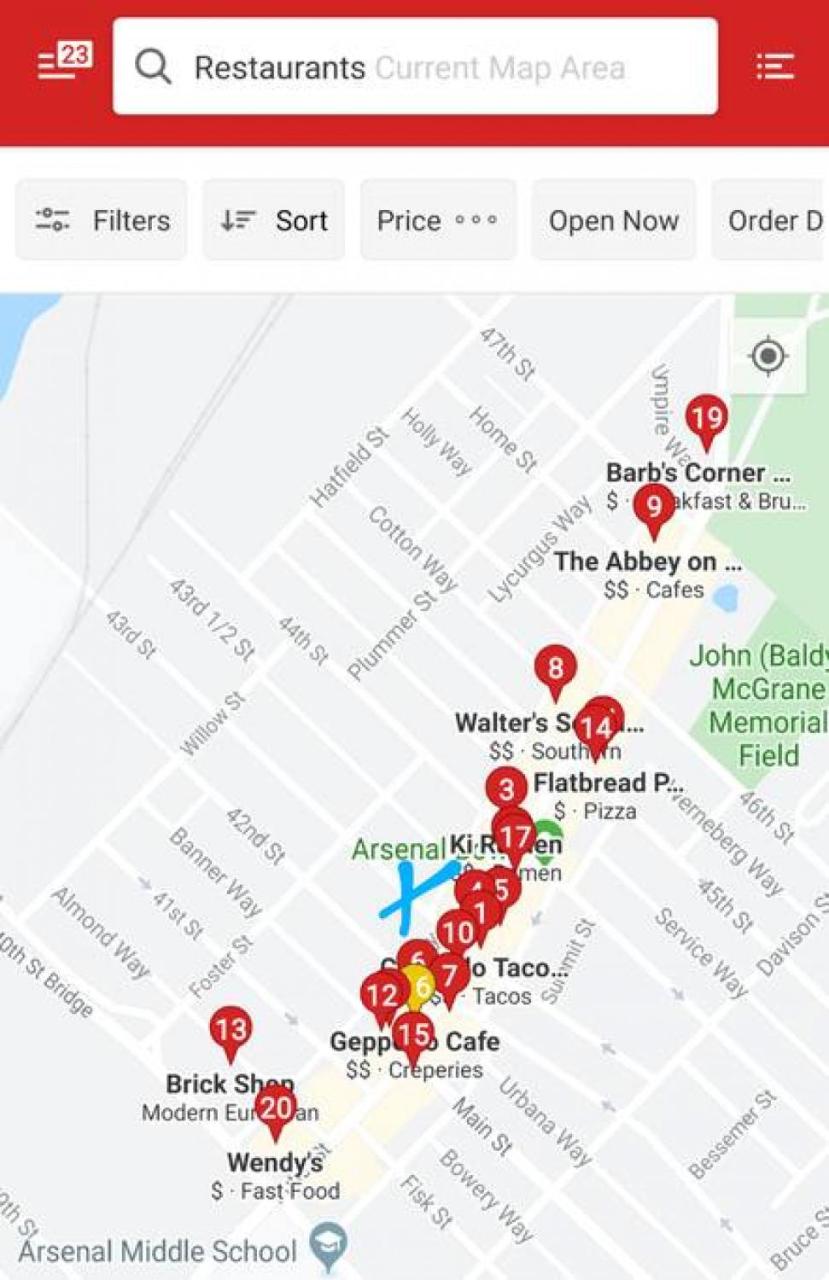Switch to list view
Image resolution: width=829 pixels, height=1280 pixels.
[x=774, y=67]
